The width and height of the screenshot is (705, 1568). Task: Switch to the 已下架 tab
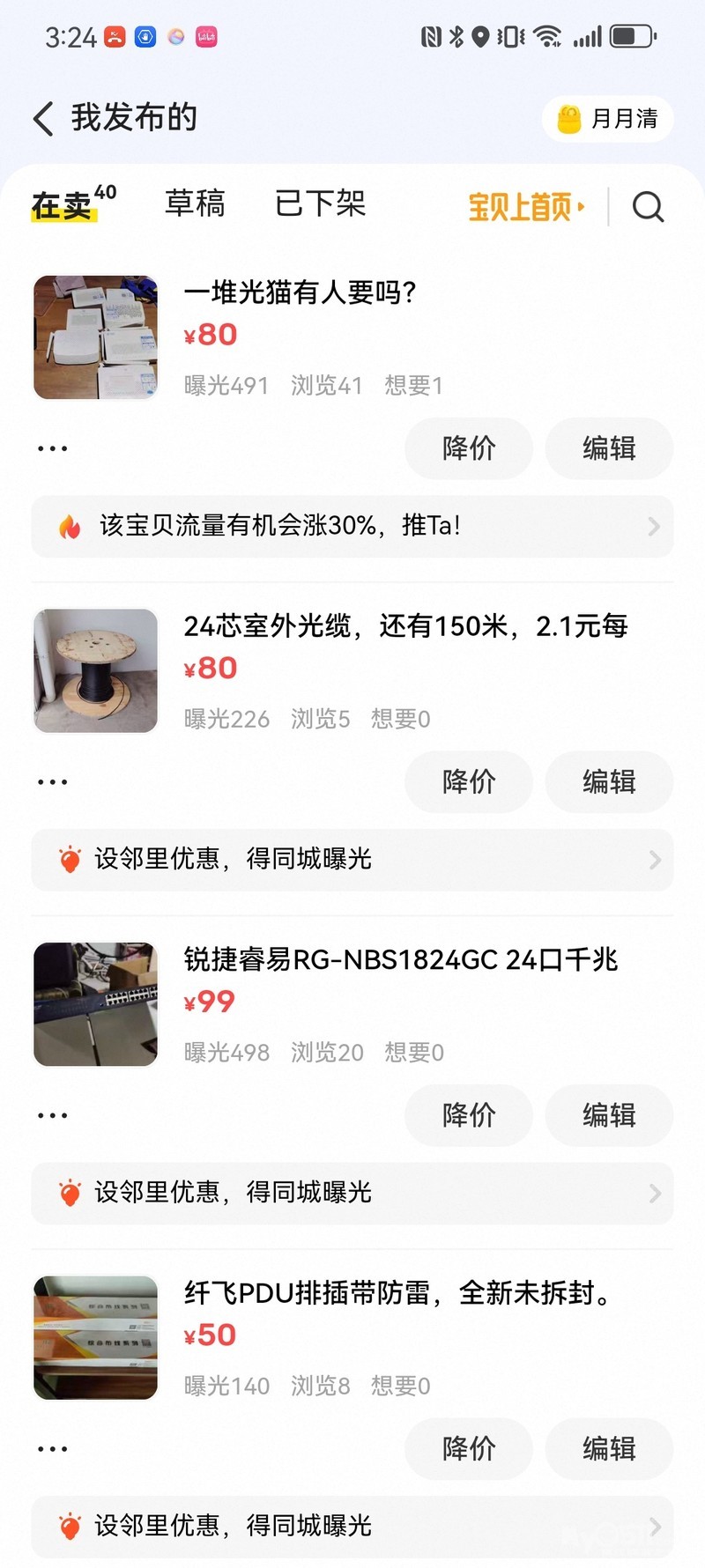click(x=320, y=204)
